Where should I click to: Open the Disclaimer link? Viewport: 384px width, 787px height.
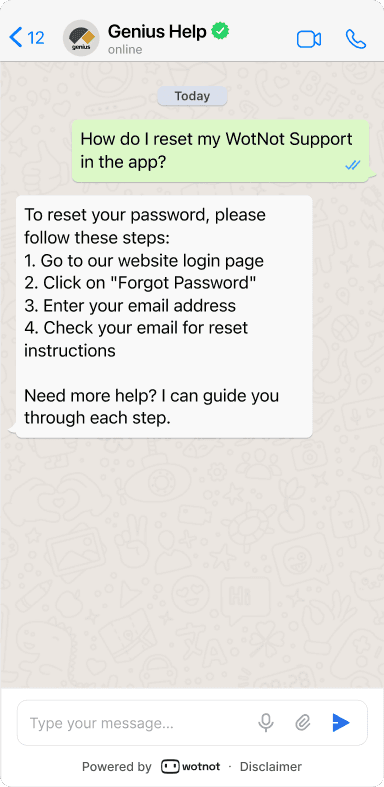click(271, 767)
